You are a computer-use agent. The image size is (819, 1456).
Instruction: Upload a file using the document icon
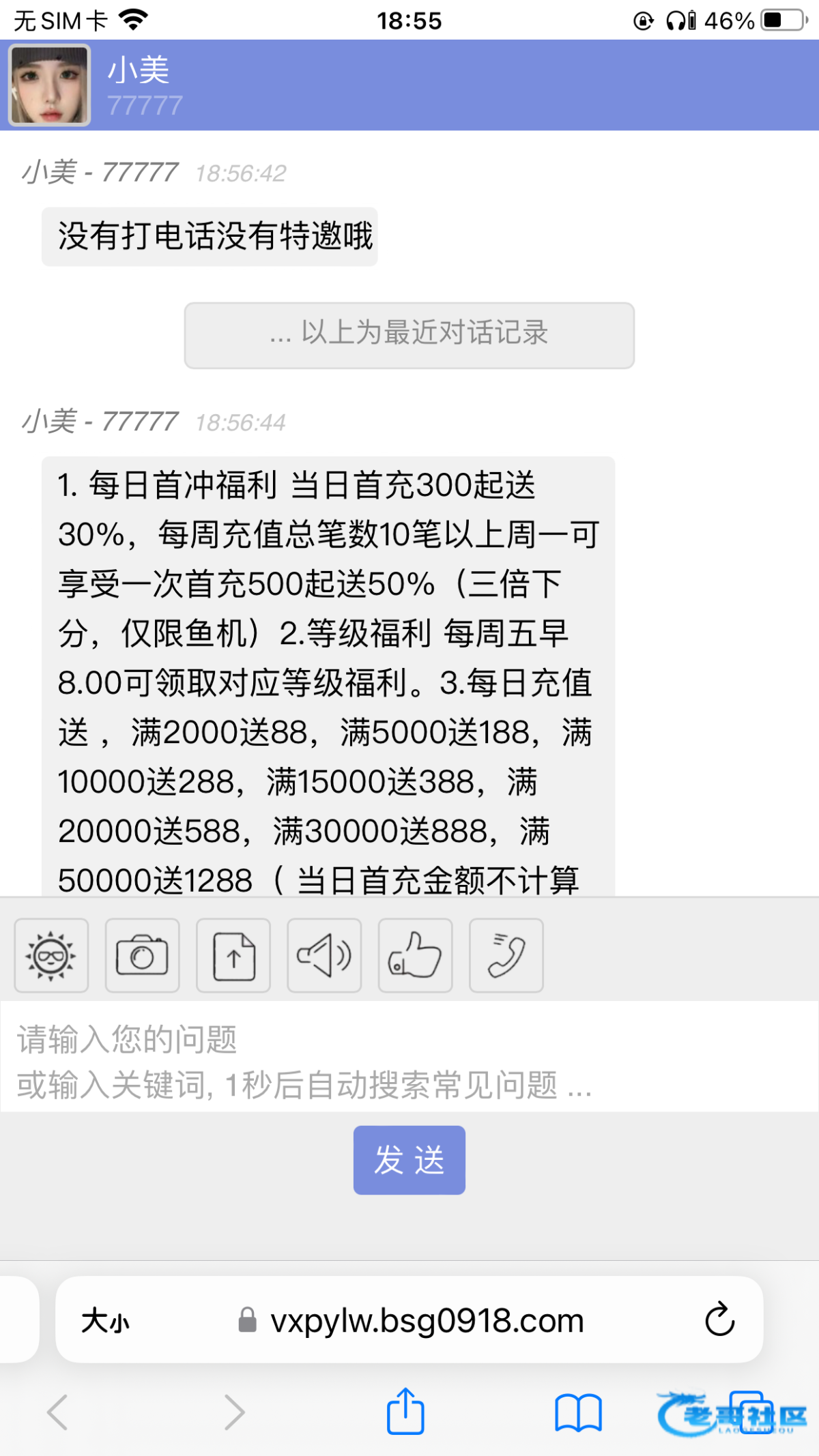click(233, 955)
